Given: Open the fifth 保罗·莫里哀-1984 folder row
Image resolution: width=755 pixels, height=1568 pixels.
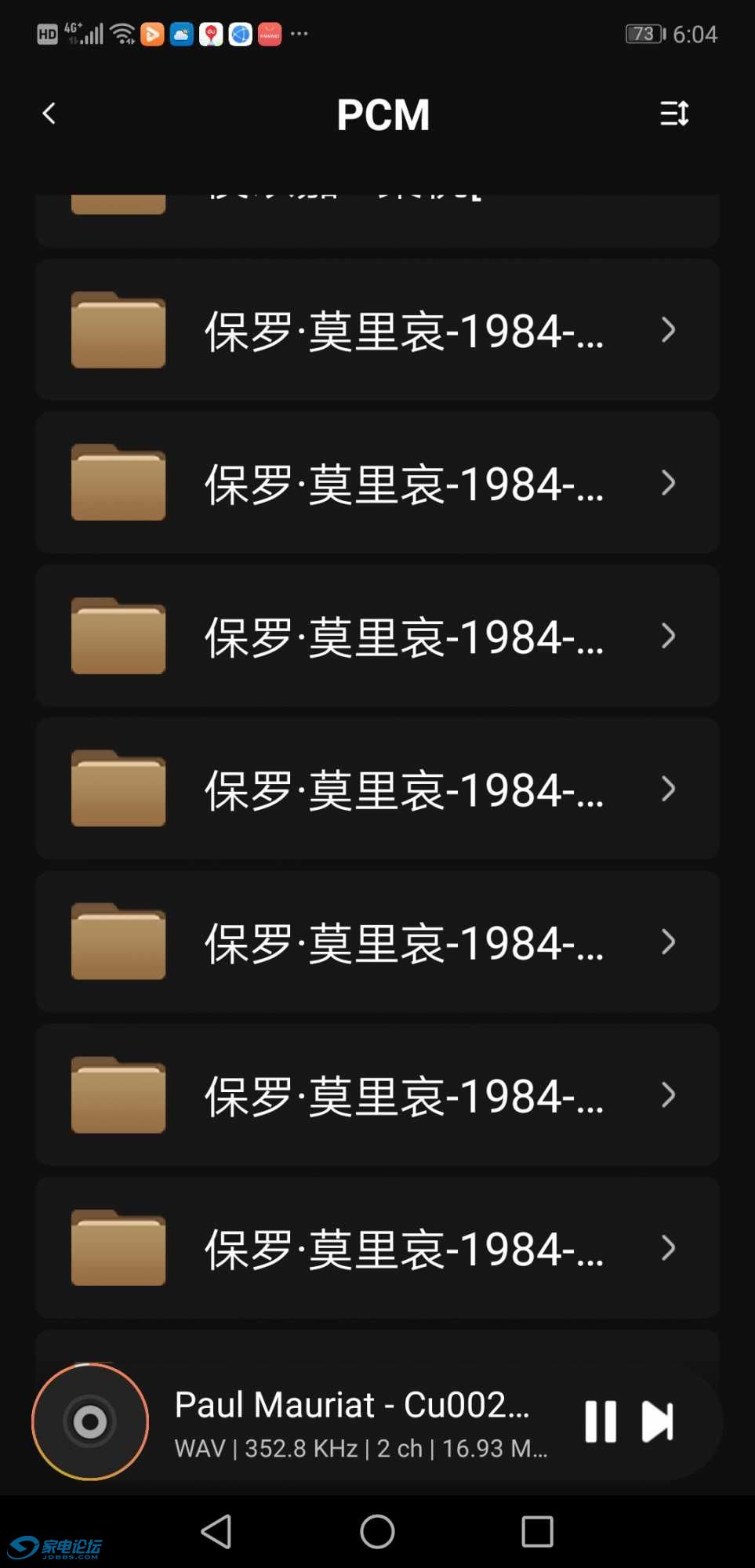Looking at the screenshot, I should [376, 942].
